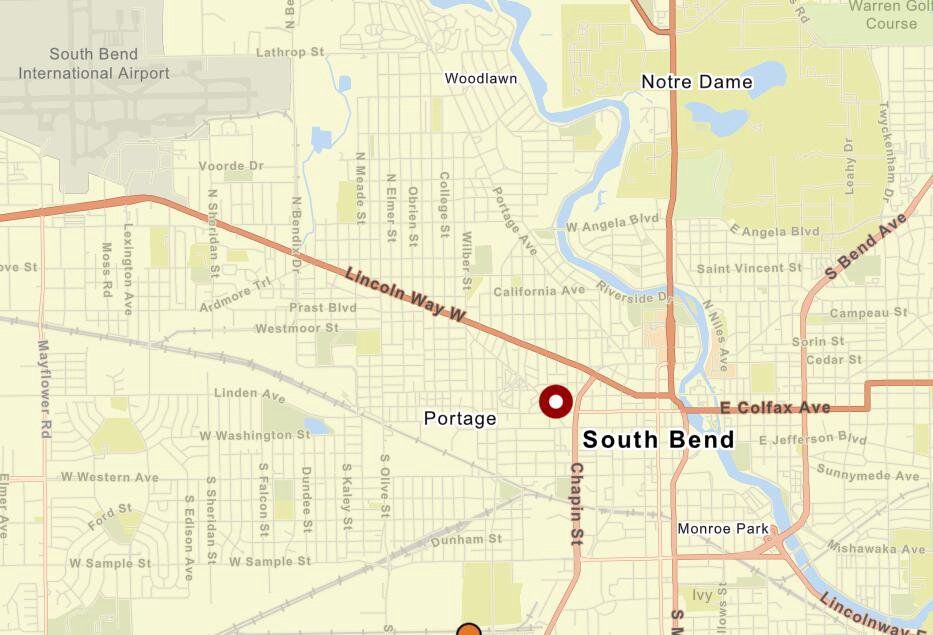Open the orange marker at the bottom edge
933x635 pixels.
[x=469, y=630]
